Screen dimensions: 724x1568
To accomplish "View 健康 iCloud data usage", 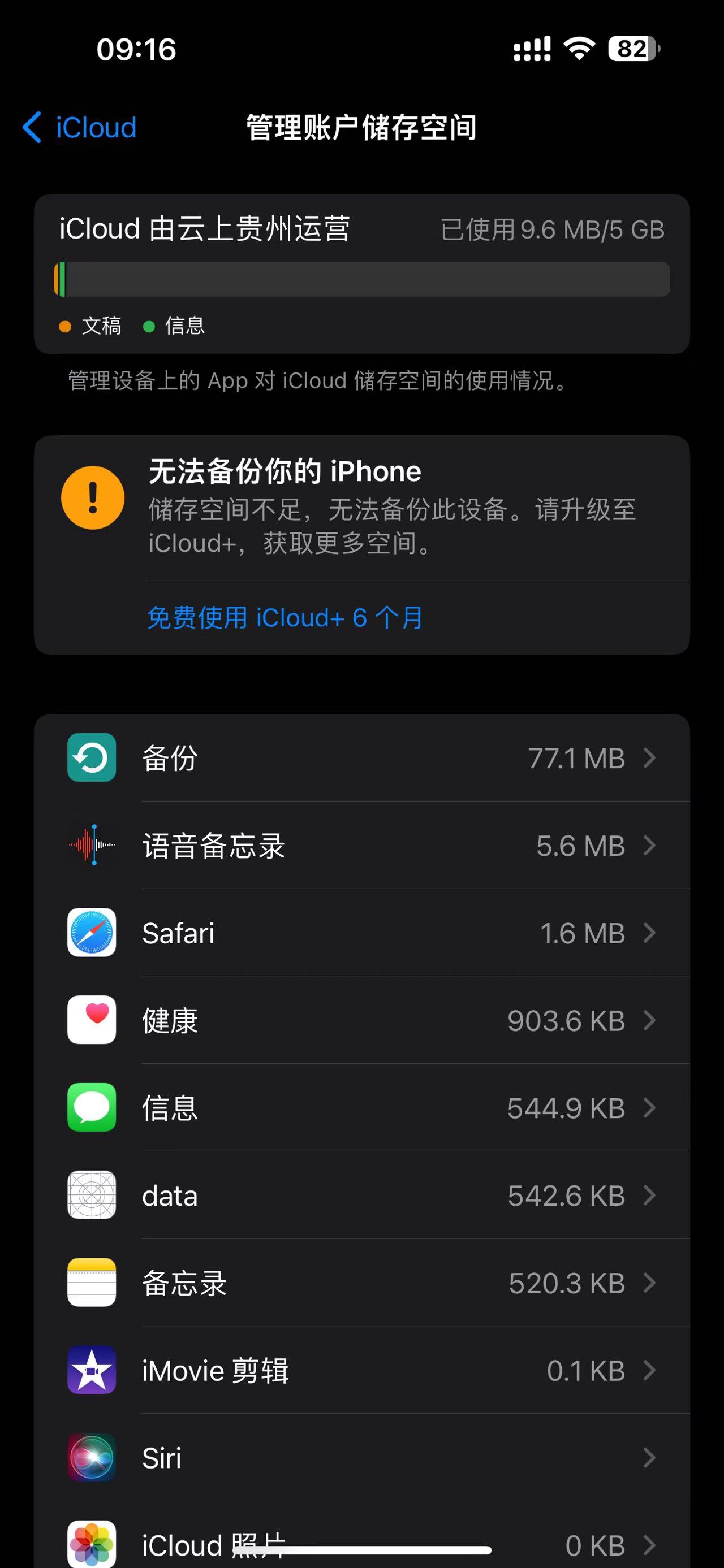I will 361,1021.
